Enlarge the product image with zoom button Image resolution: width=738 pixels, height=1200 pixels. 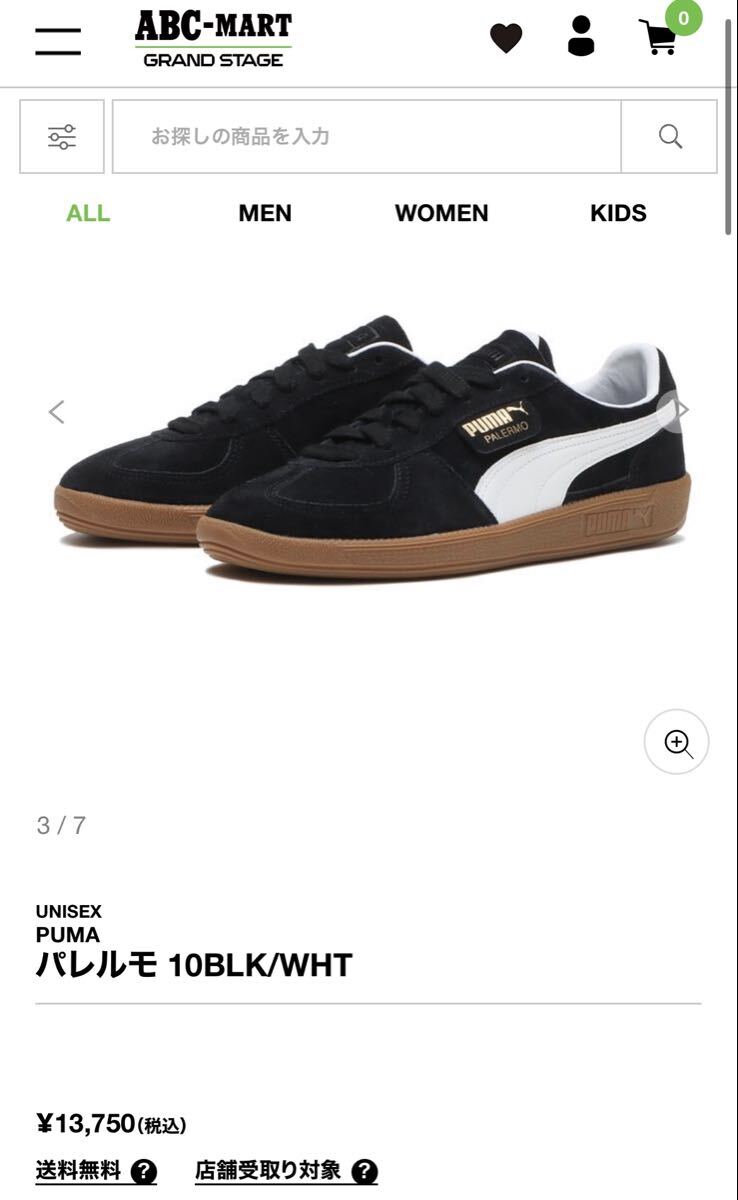point(677,743)
